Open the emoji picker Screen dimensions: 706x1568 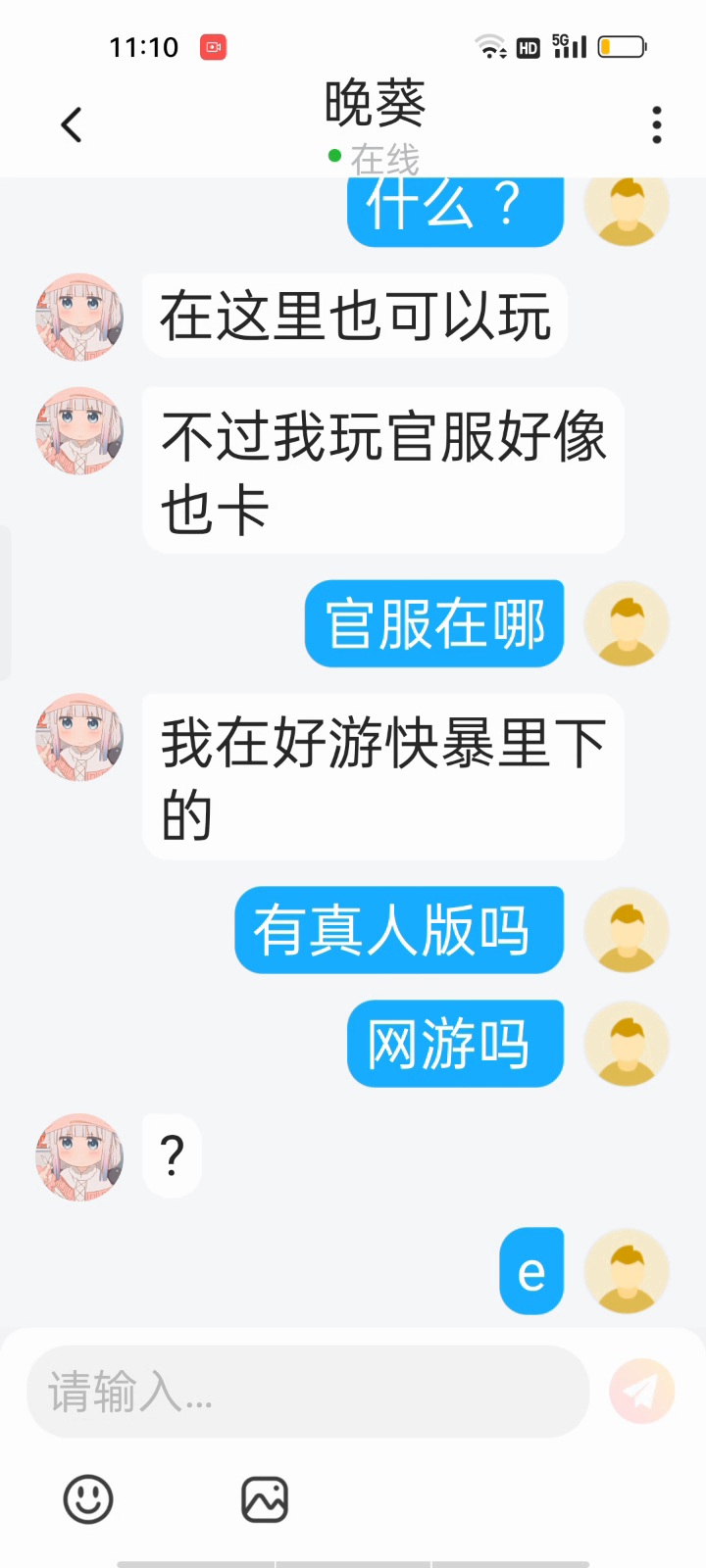tap(88, 1499)
